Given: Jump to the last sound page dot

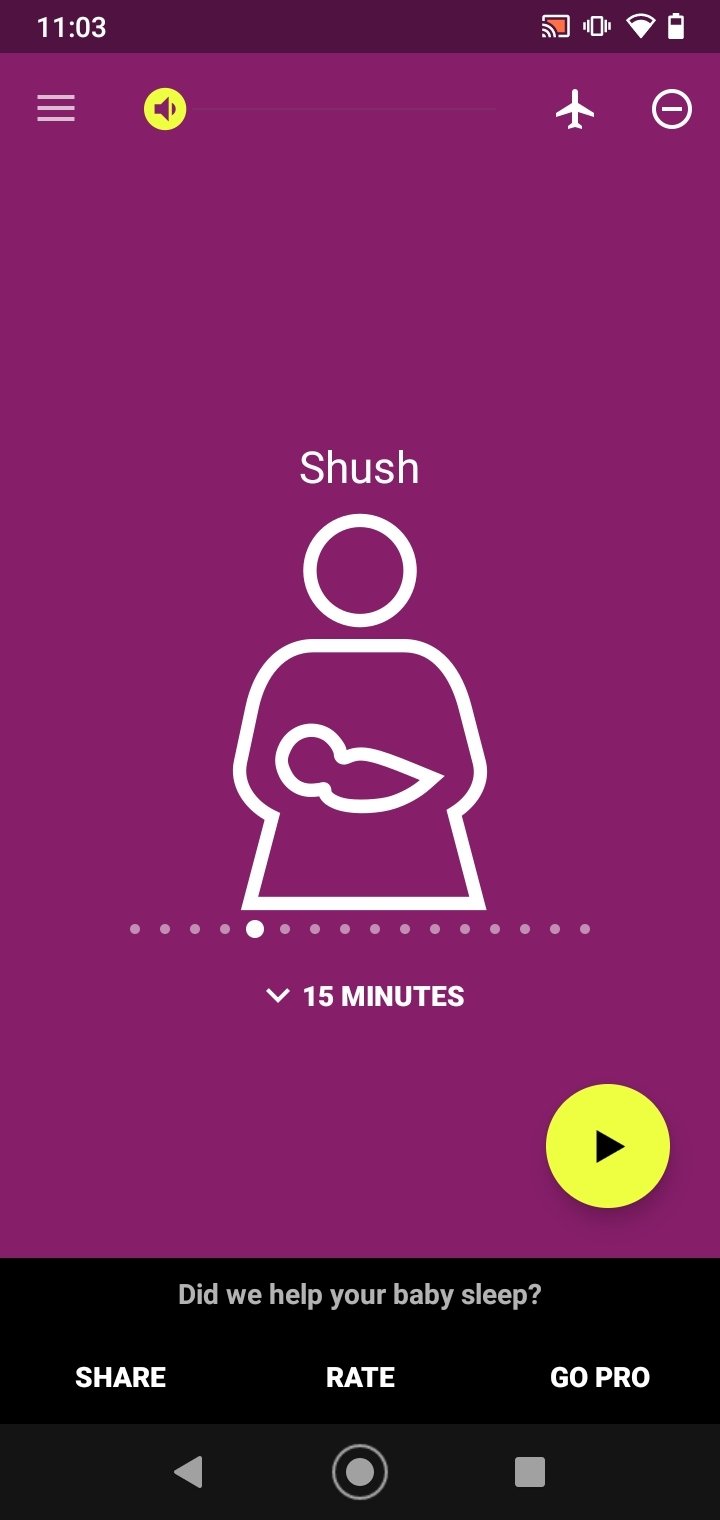Looking at the screenshot, I should coord(585,929).
